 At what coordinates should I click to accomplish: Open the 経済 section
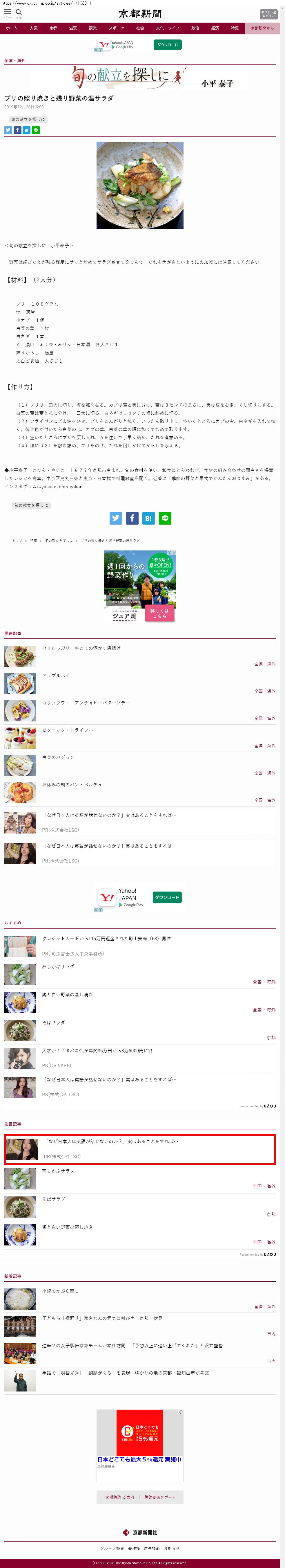pyautogui.click(x=215, y=28)
